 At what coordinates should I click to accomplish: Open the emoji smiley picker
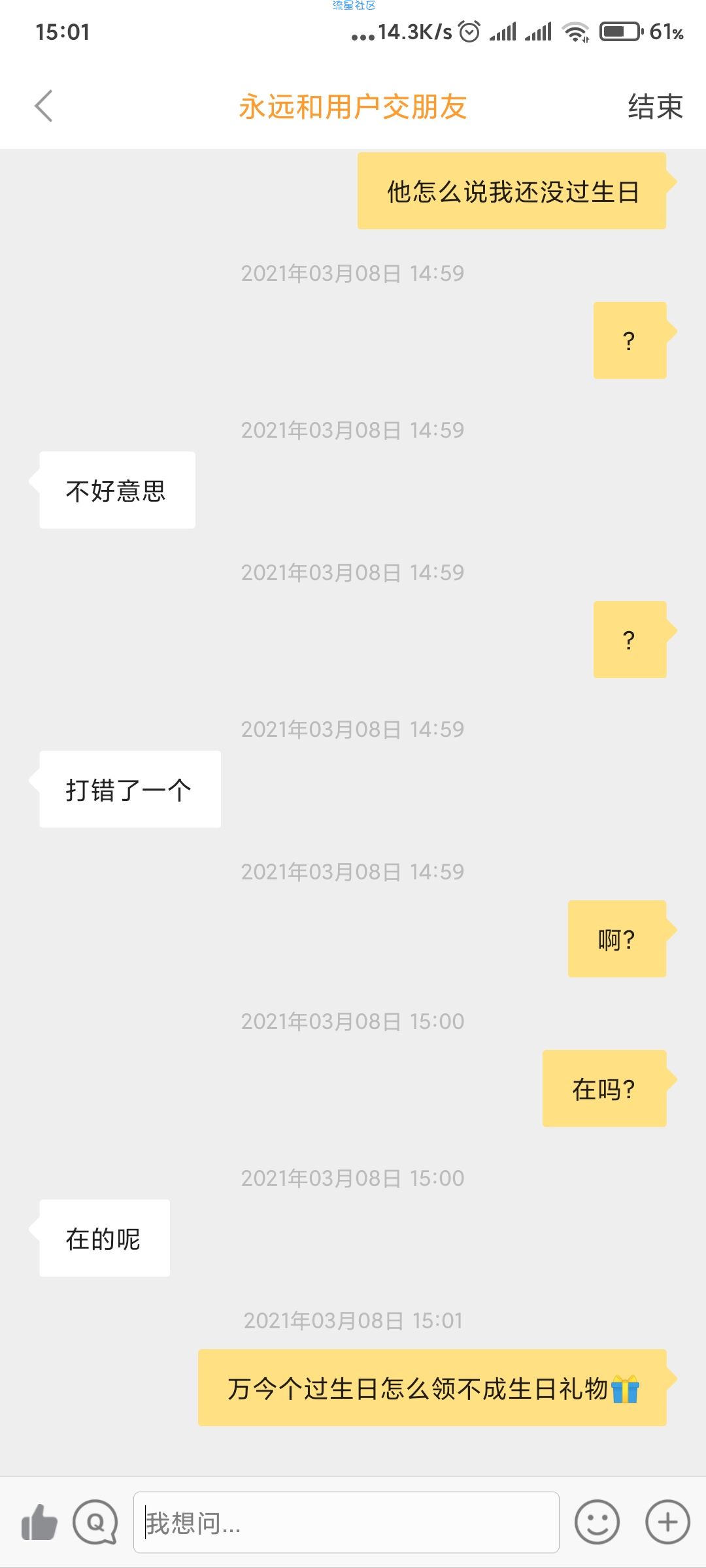pyautogui.click(x=597, y=1522)
